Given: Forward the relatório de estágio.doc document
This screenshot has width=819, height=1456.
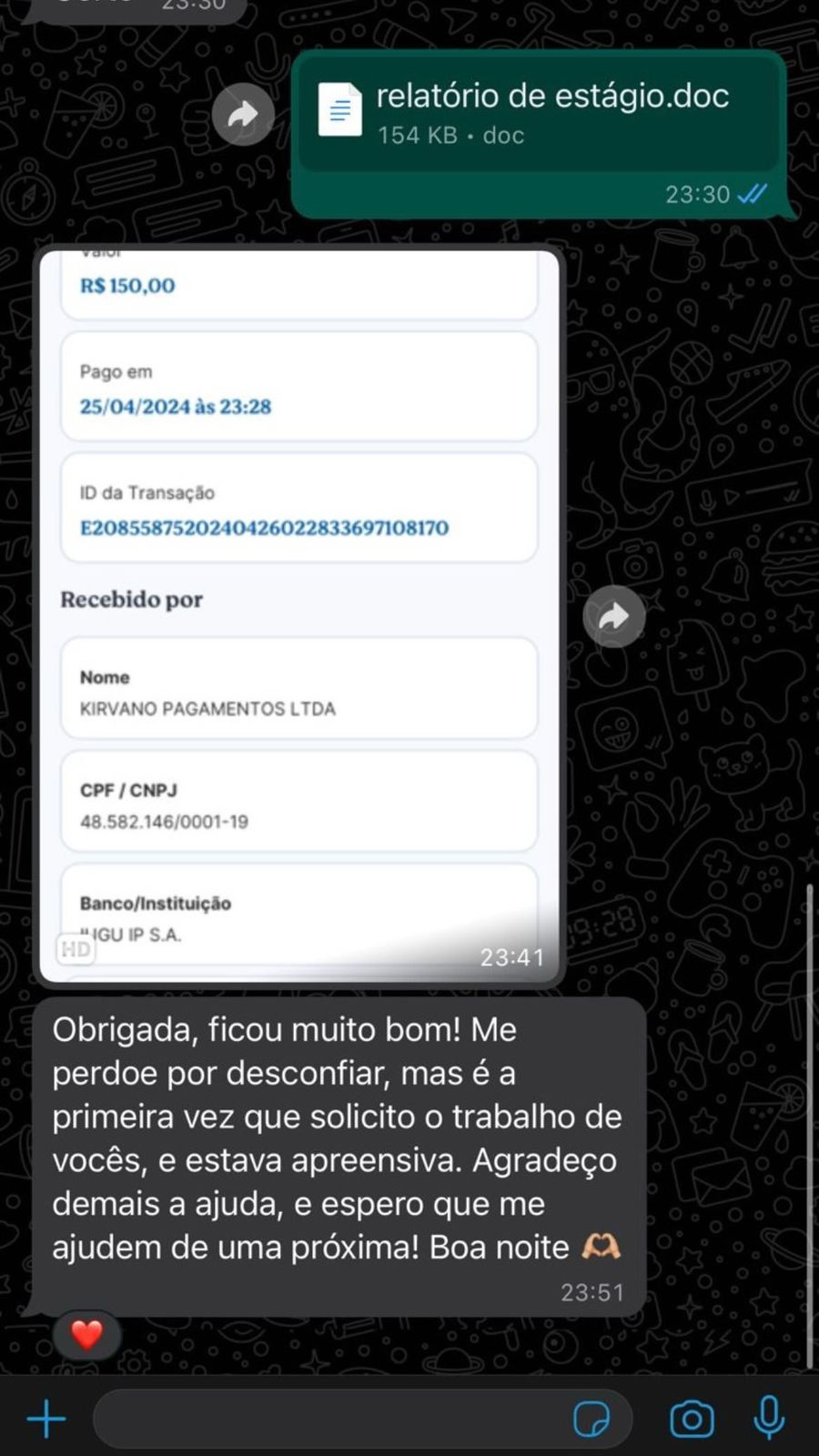Looking at the screenshot, I should tap(243, 115).
